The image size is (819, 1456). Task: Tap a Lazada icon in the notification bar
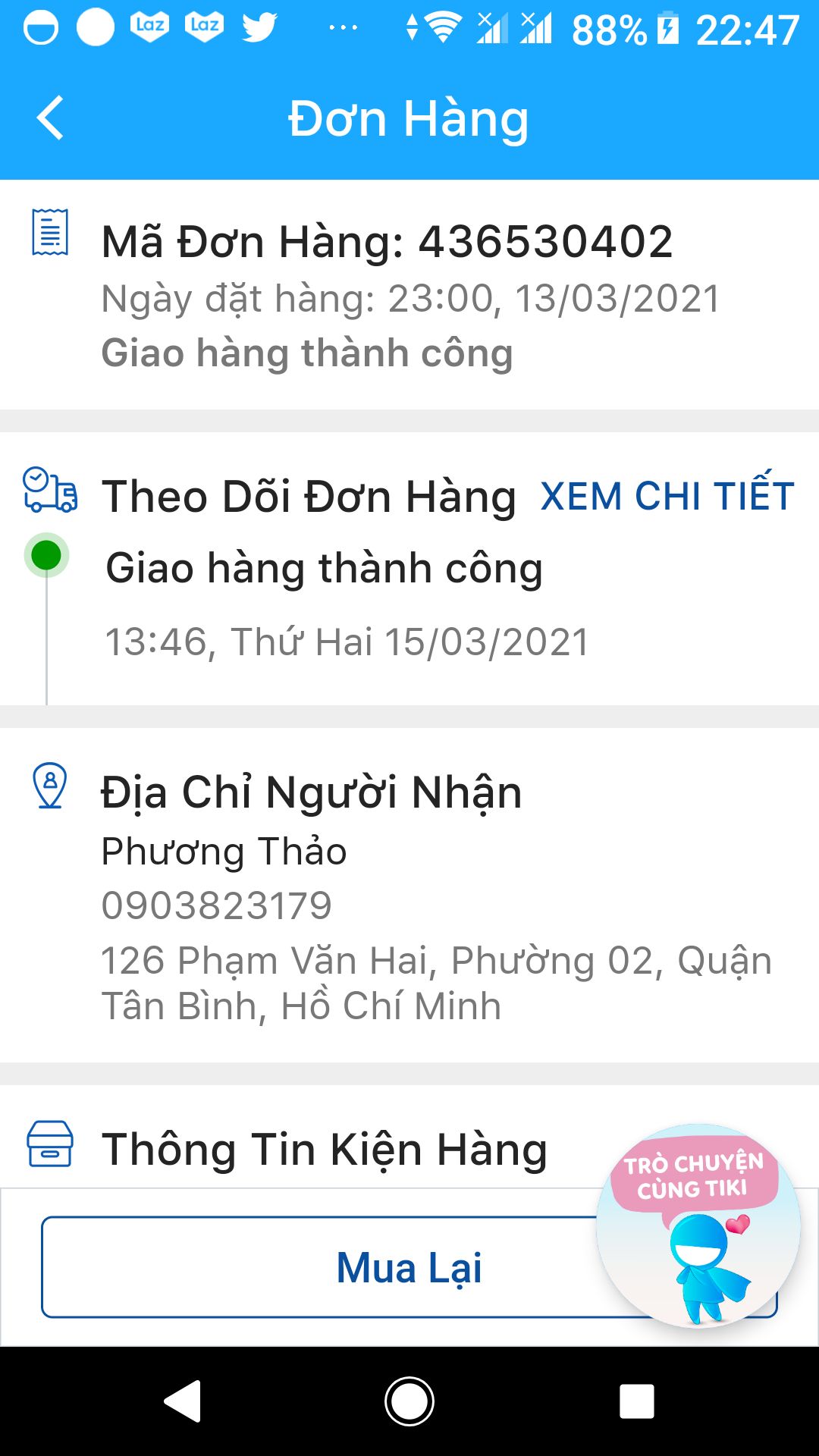[149, 25]
